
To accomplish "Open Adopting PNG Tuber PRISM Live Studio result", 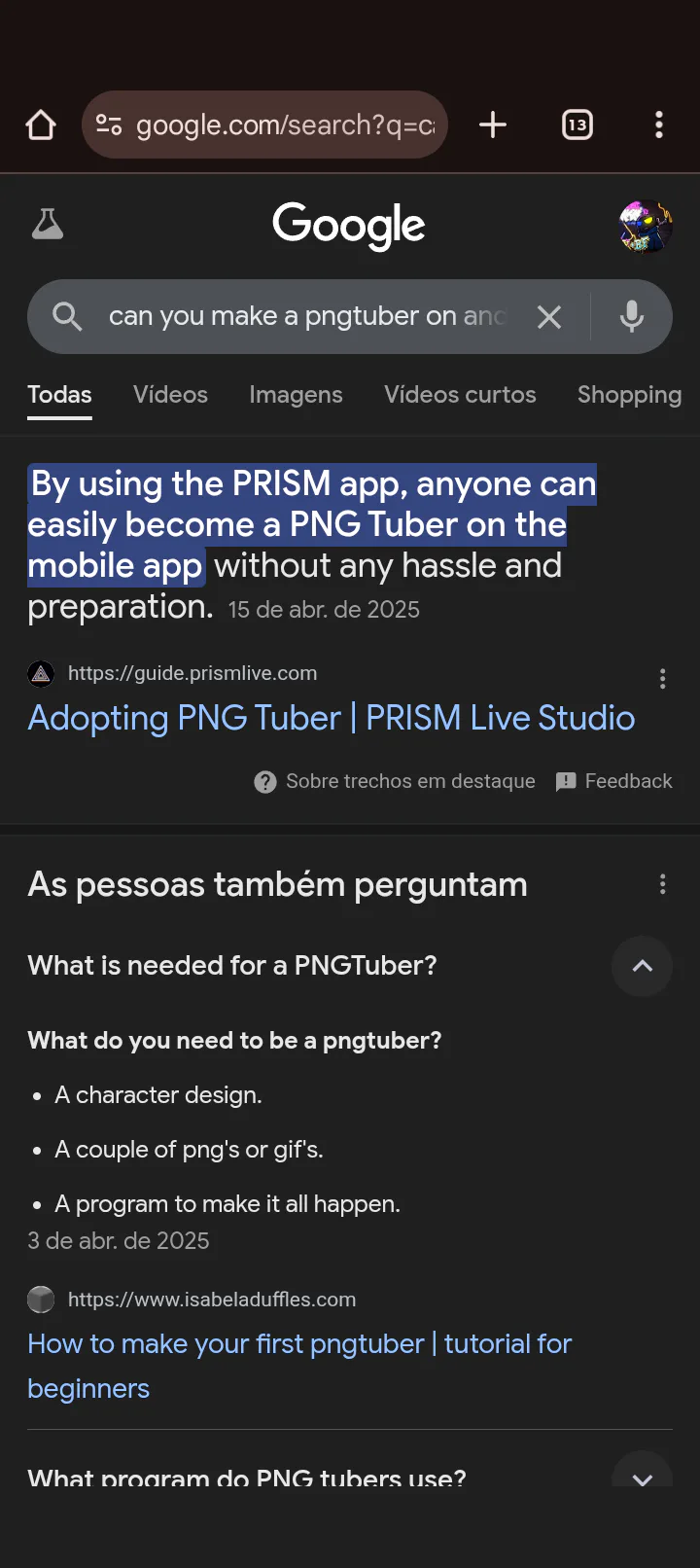I will click(332, 718).
